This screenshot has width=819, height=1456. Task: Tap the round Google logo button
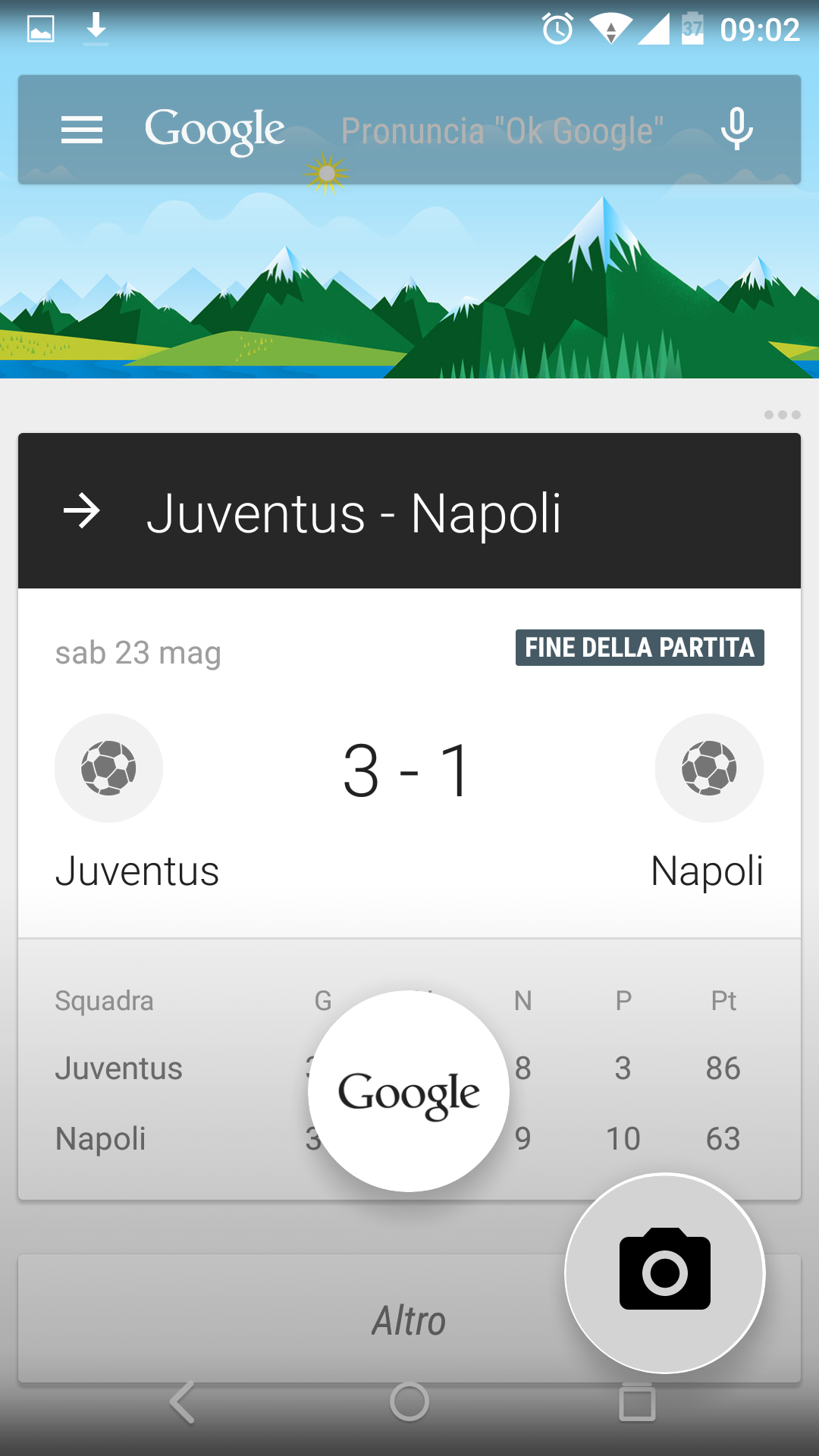(x=409, y=1091)
